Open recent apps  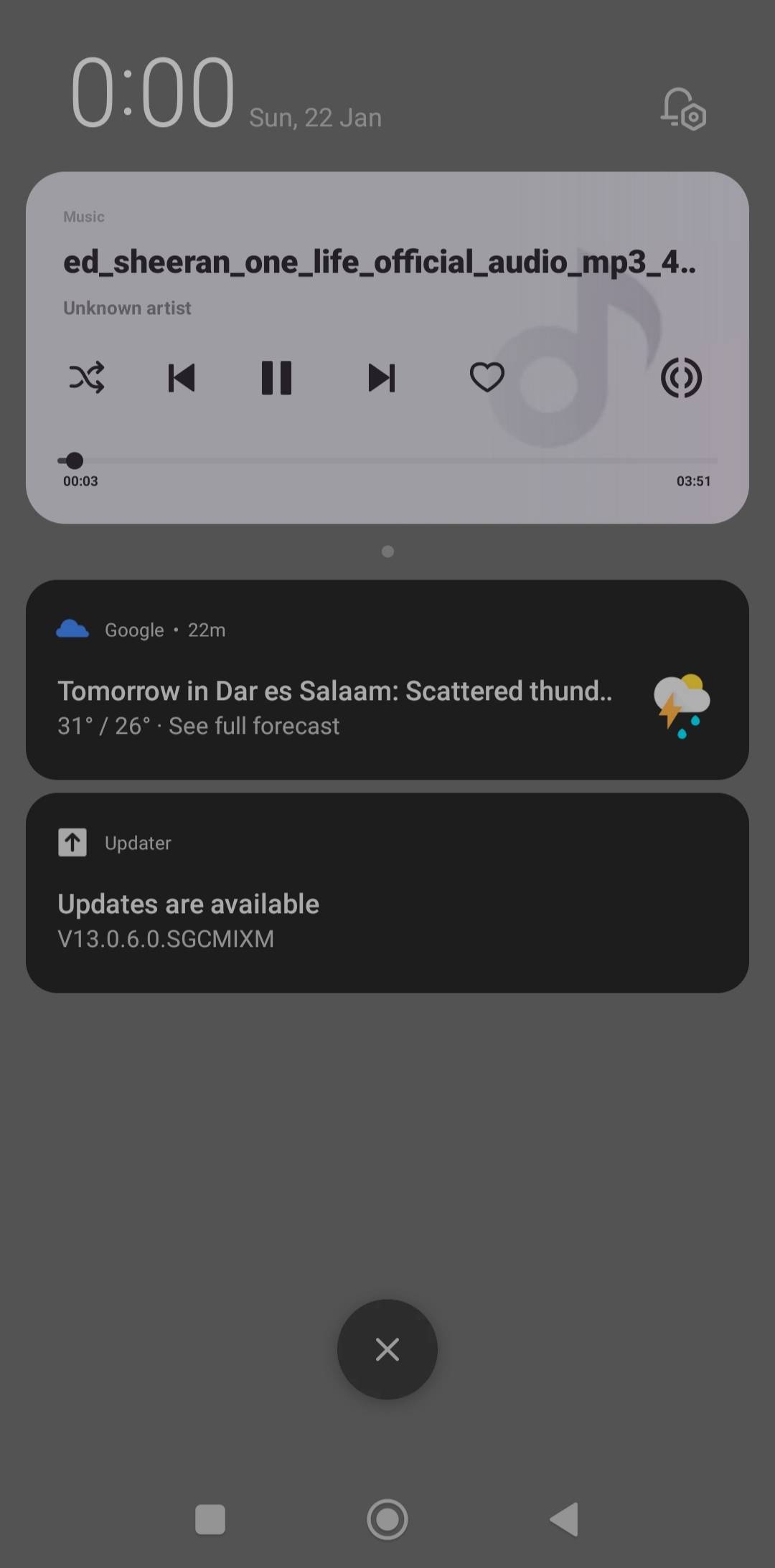[210, 1519]
